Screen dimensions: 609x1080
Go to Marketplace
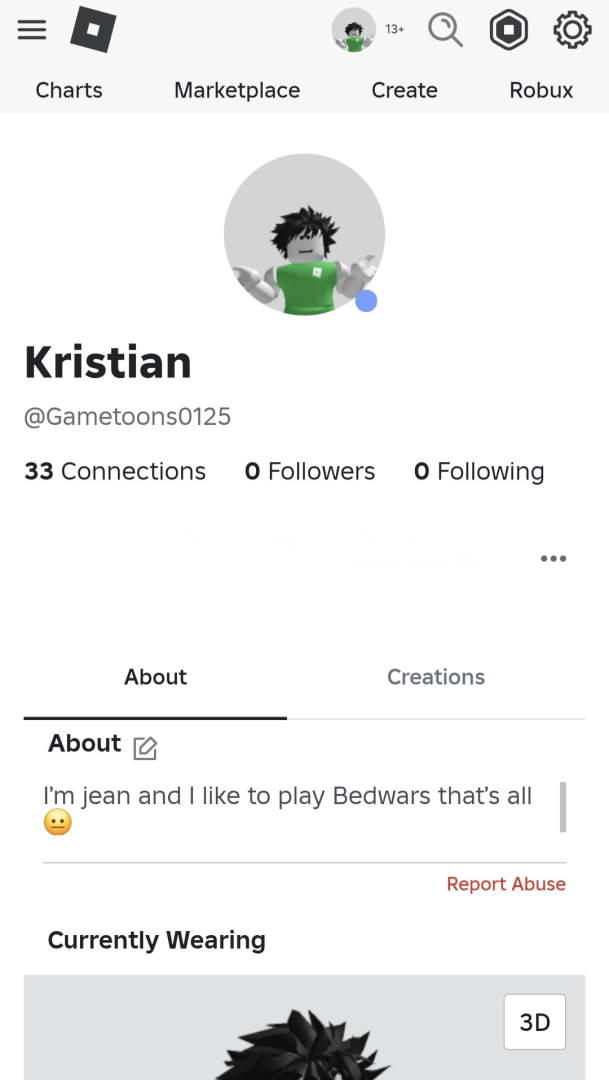coord(237,90)
